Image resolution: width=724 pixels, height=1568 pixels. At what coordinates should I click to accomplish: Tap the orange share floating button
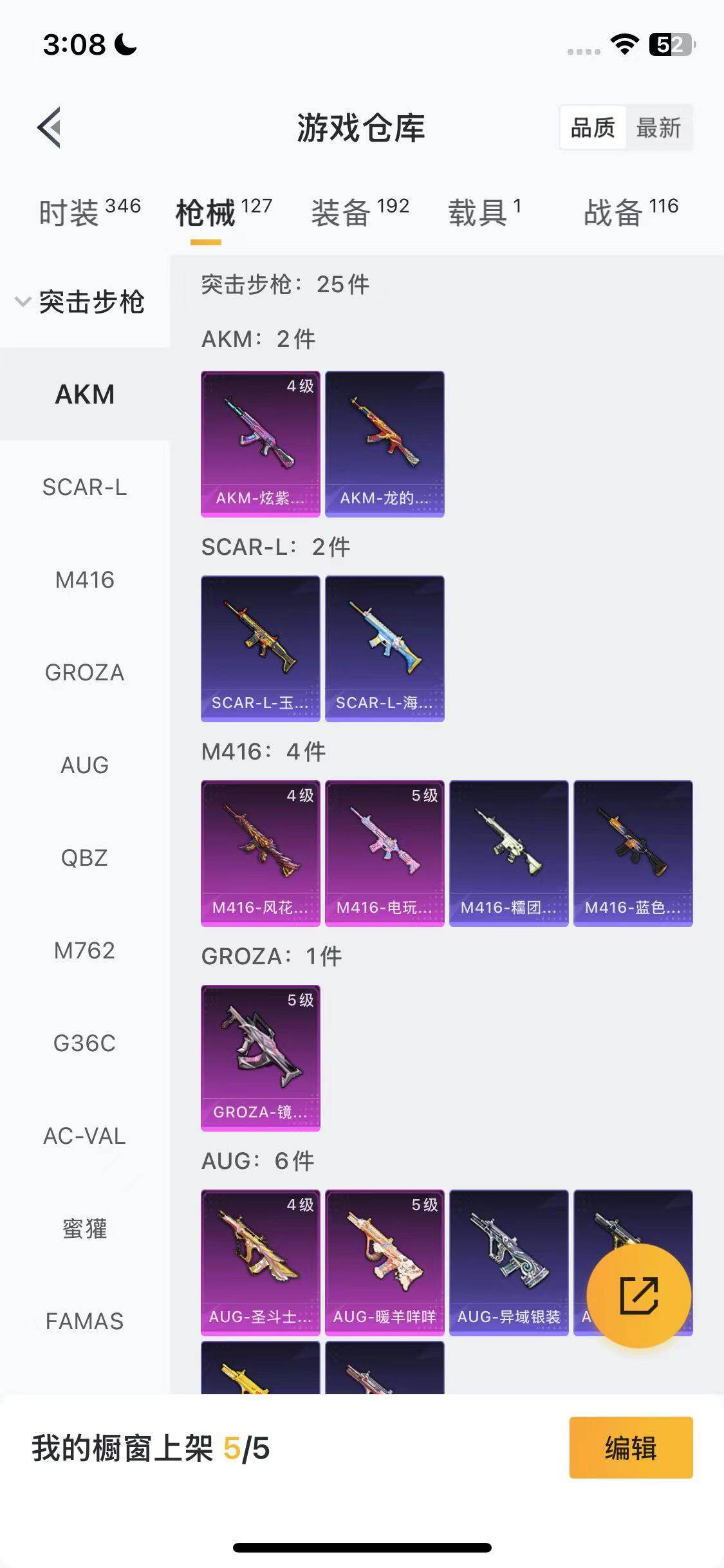pos(638,1295)
